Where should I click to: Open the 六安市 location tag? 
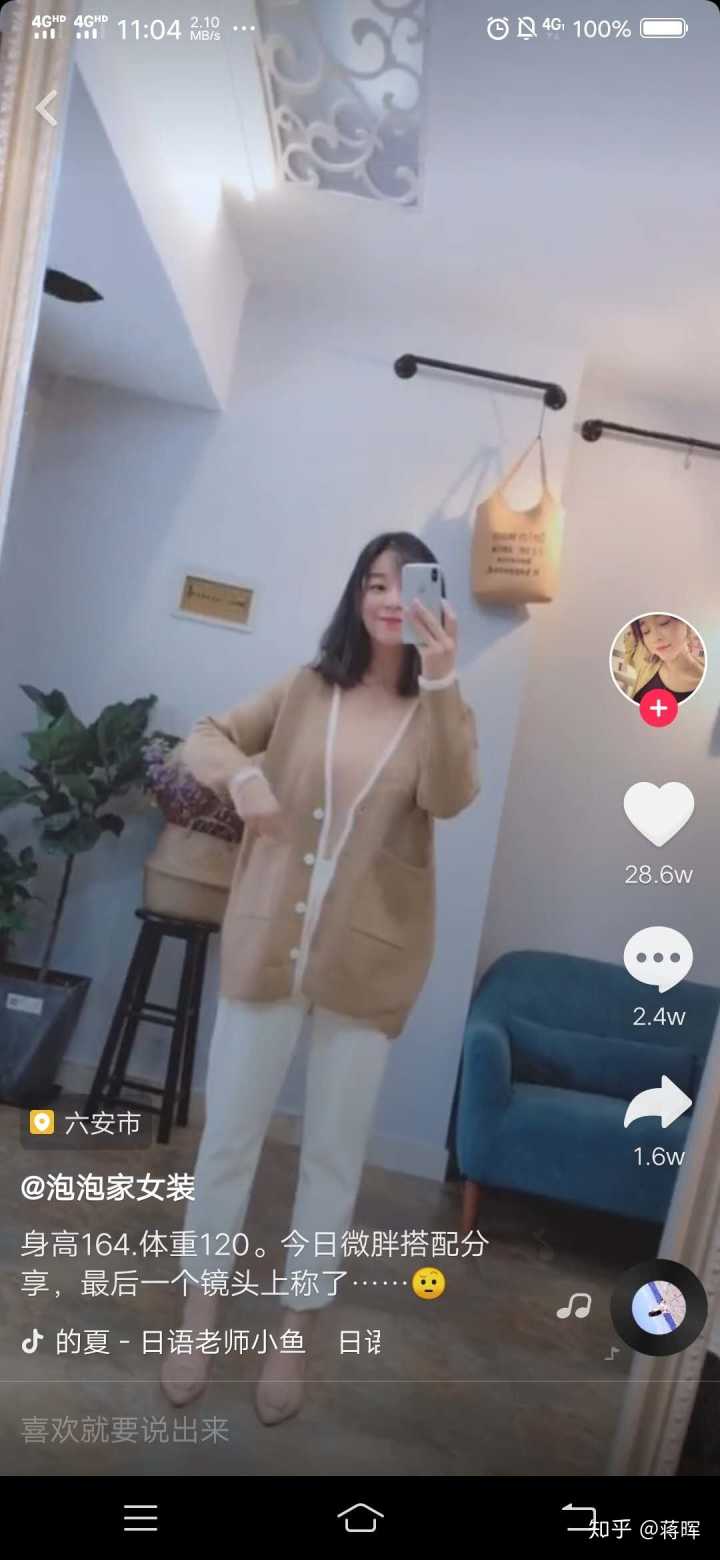86,1123
